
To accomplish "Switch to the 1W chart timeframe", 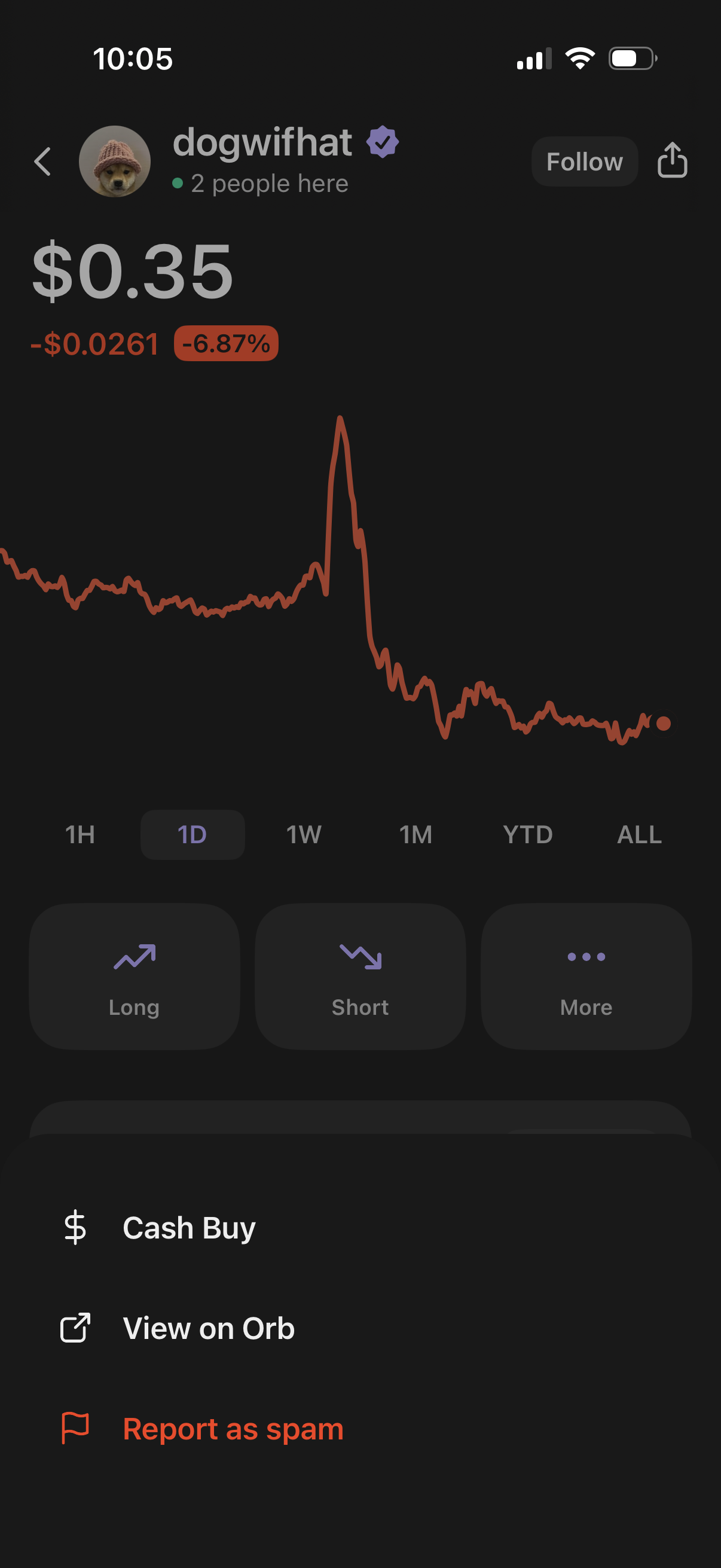I will click(x=304, y=834).
